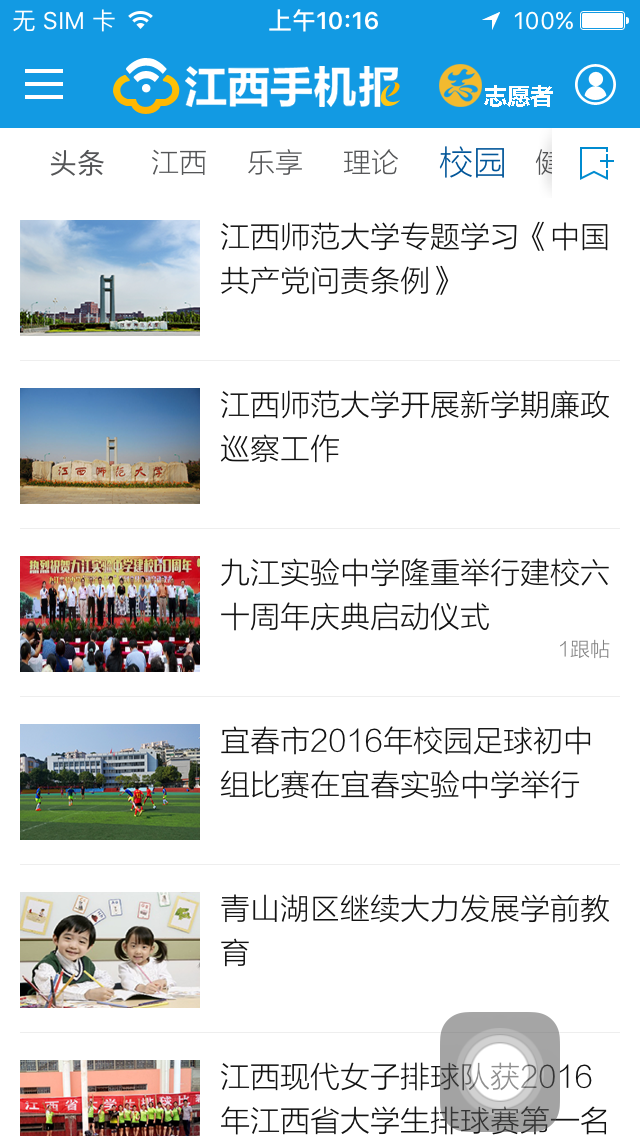Open the hamburger drawer menu
640x1136 pixels.
point(44,85)
